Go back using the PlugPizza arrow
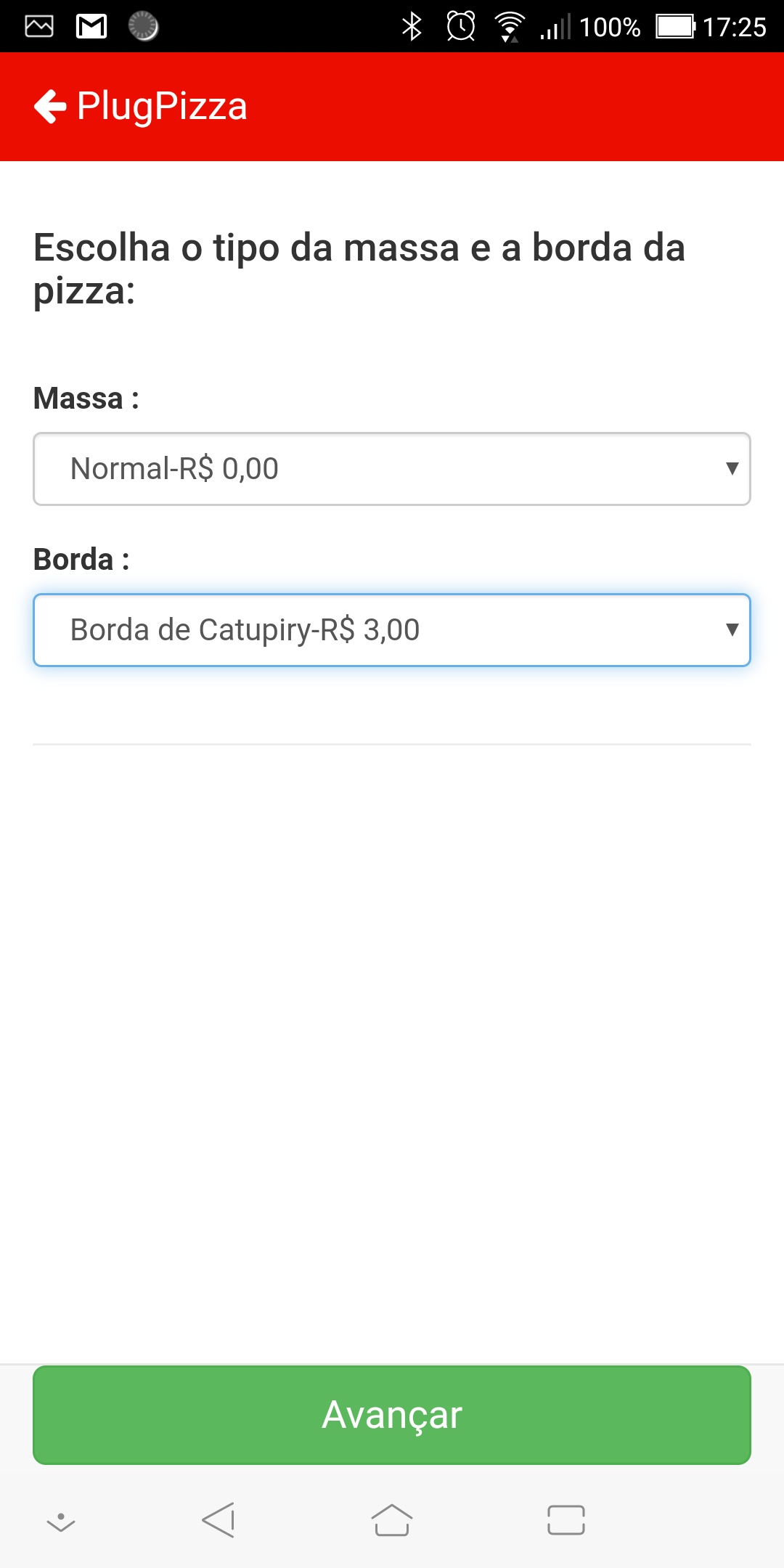 [x=50, y=107]
